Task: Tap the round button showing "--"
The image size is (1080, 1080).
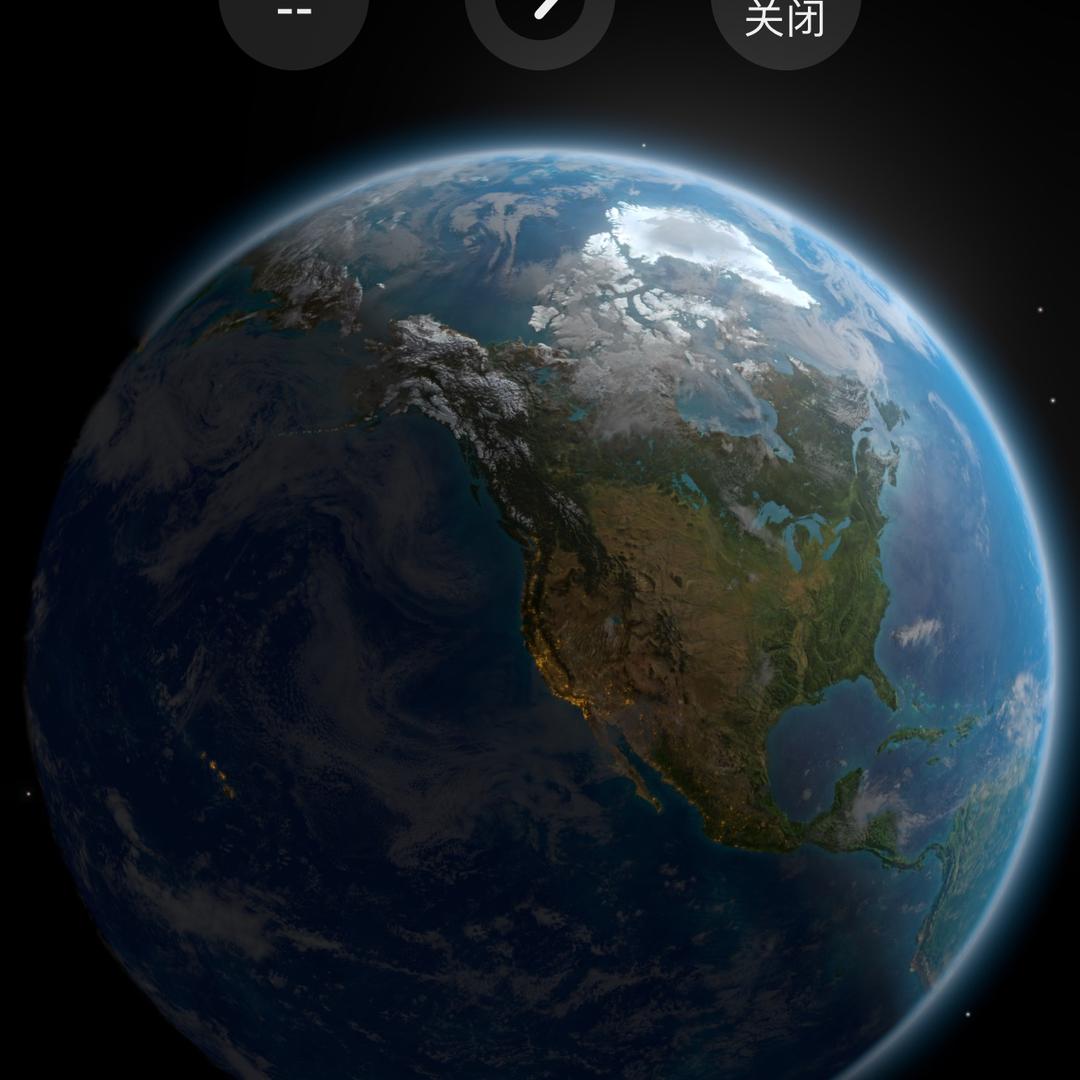Action: coord(294,18)
